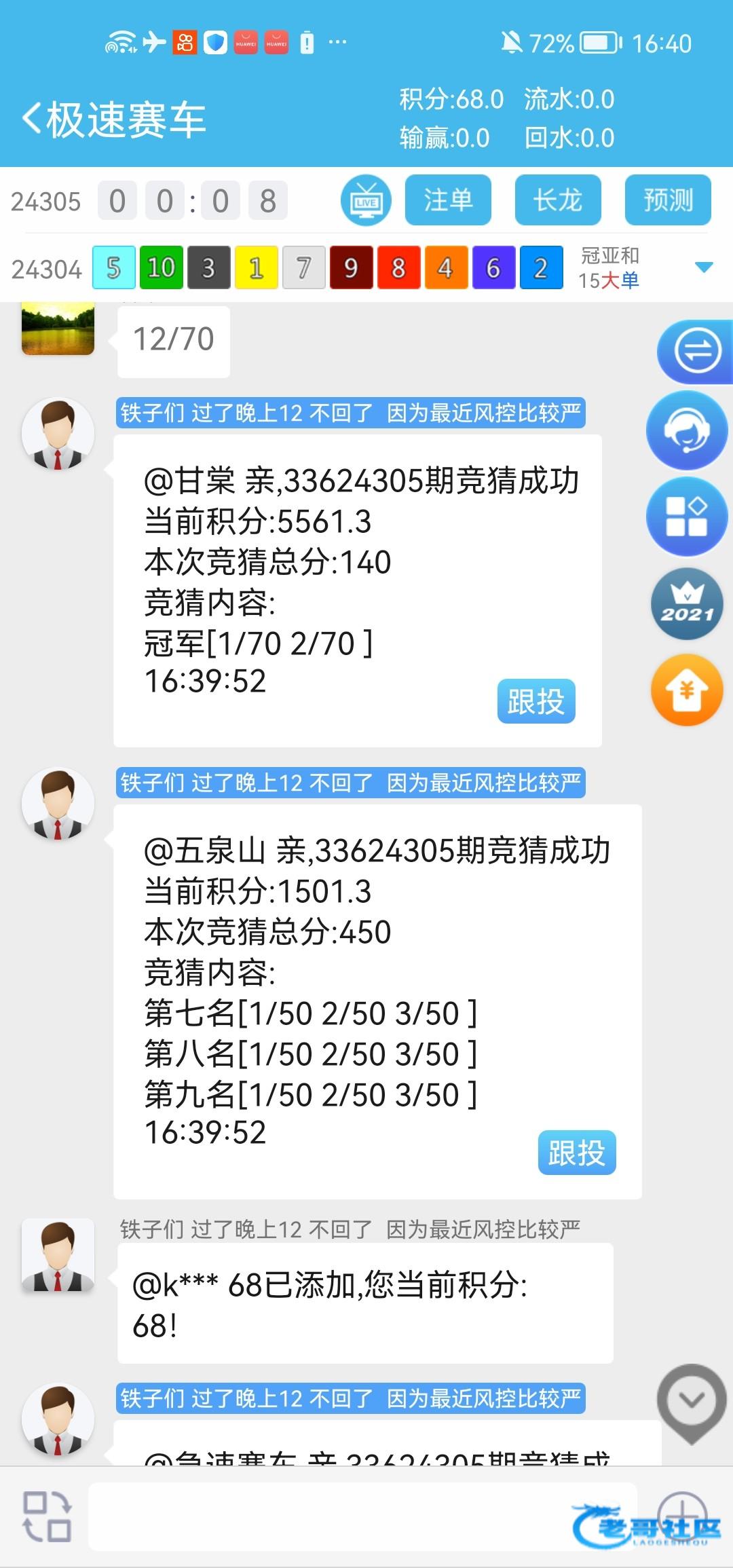The image size is (733, 1568).
Task: Tap 跟投 on 五泉山's bet message
Action: click(x=577, y=1153)
